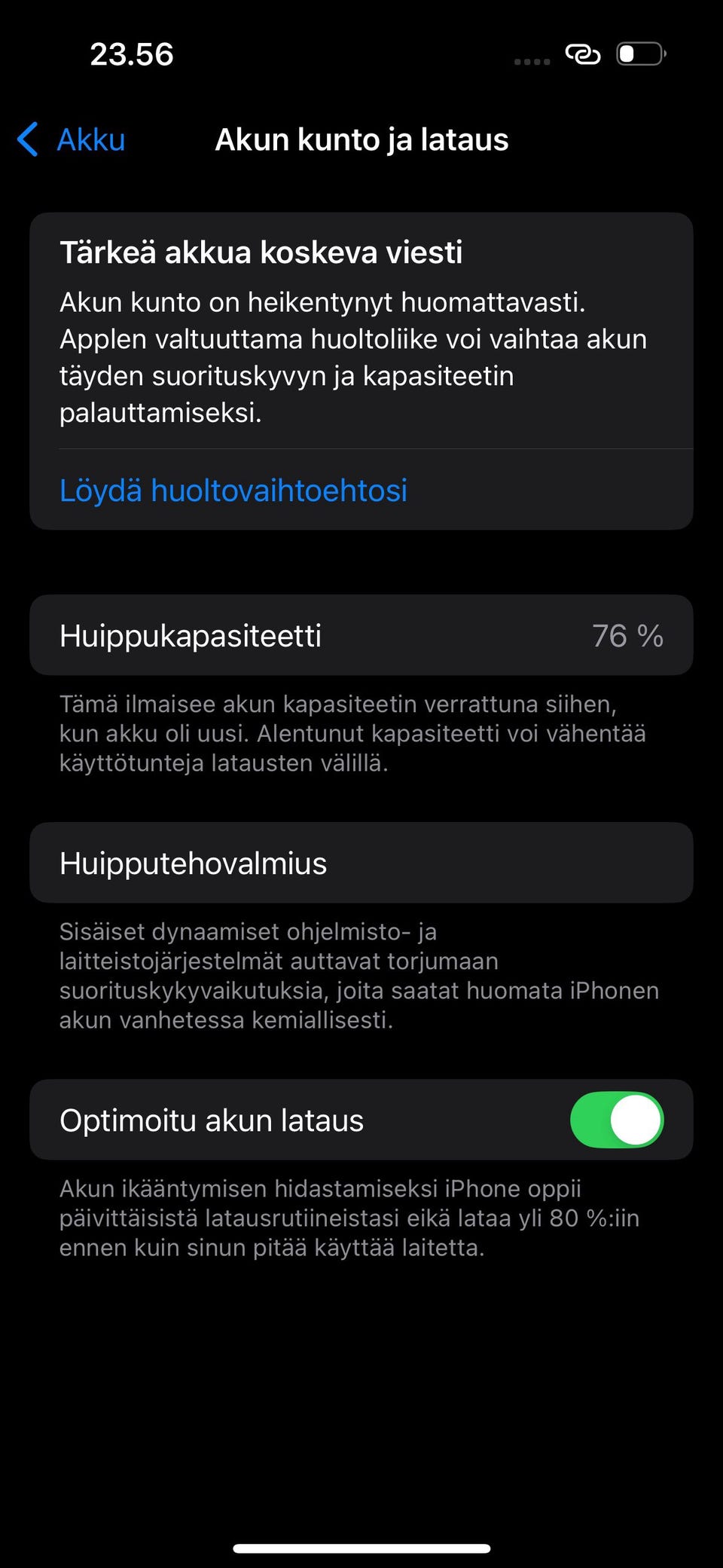Open Löydä huoltovaihtoehtosi link

[233, 491]
